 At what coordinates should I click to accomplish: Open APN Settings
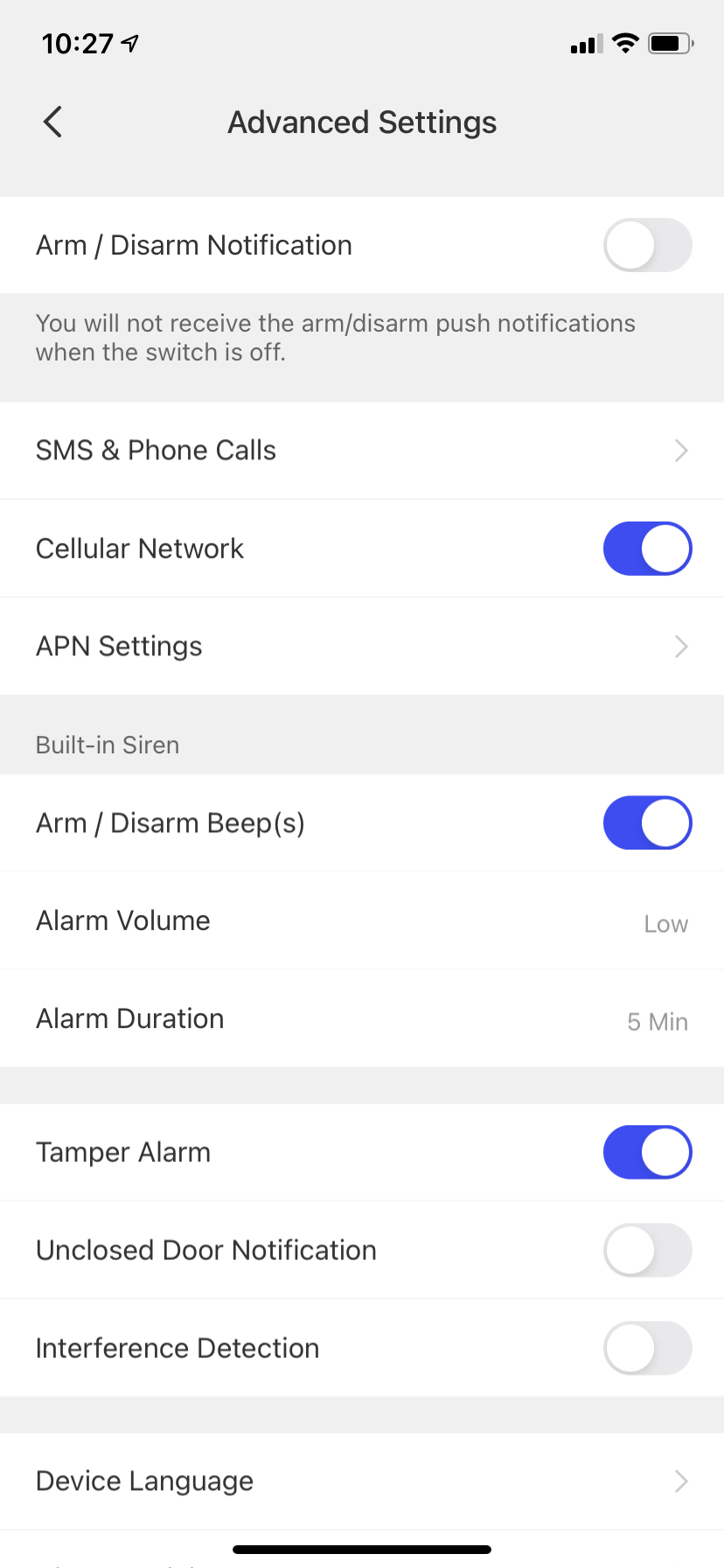pos(362,647)
